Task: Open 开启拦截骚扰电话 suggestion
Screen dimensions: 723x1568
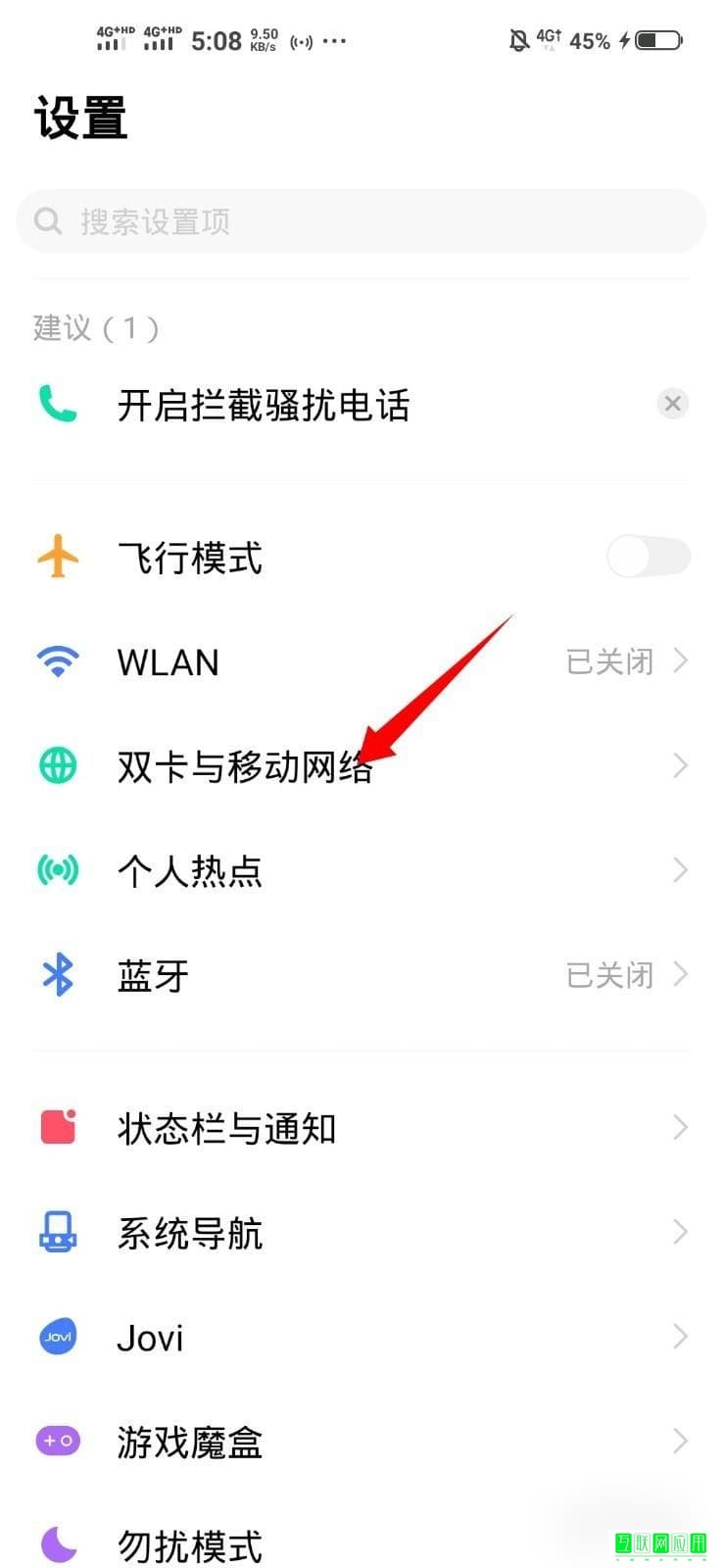Action: click(x=263, y=405)
